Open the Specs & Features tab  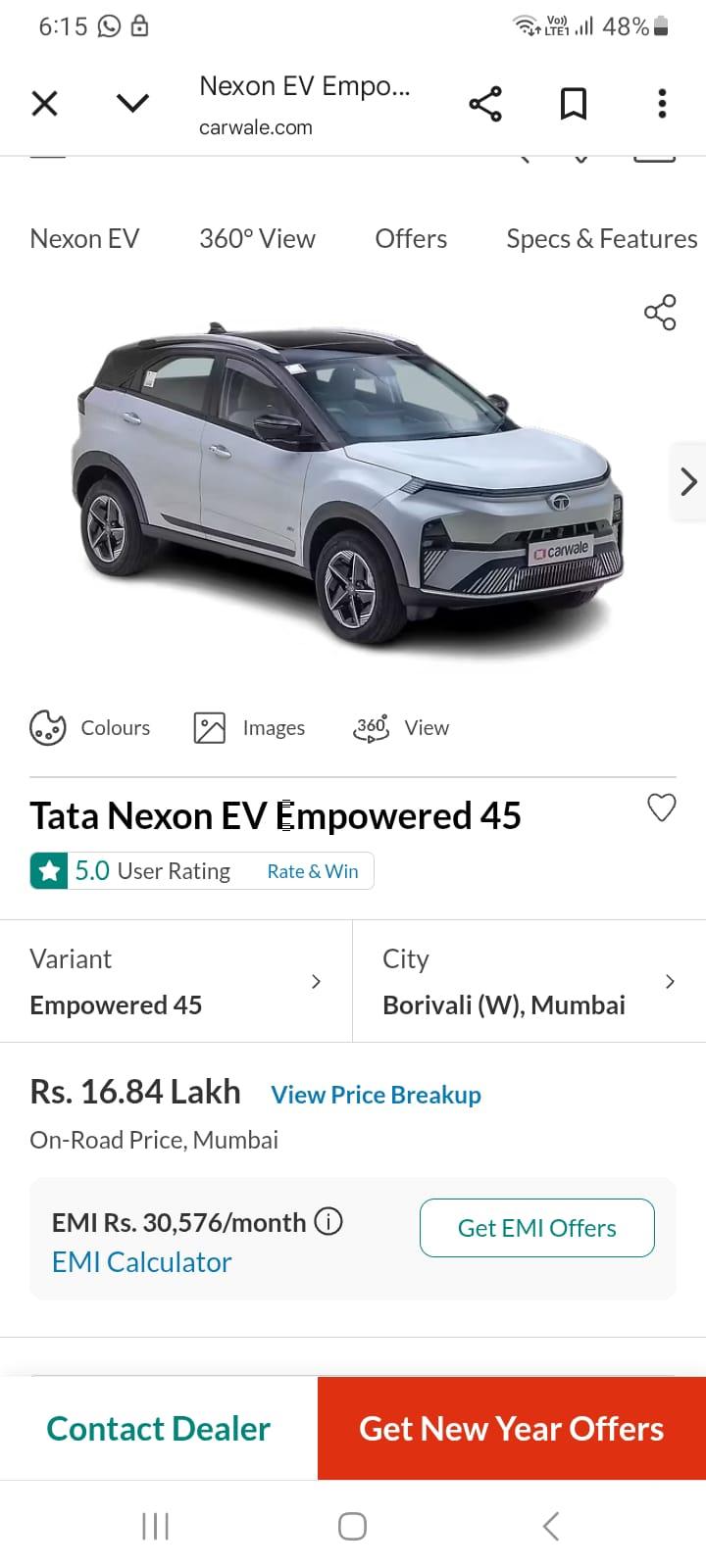(601, 239)
